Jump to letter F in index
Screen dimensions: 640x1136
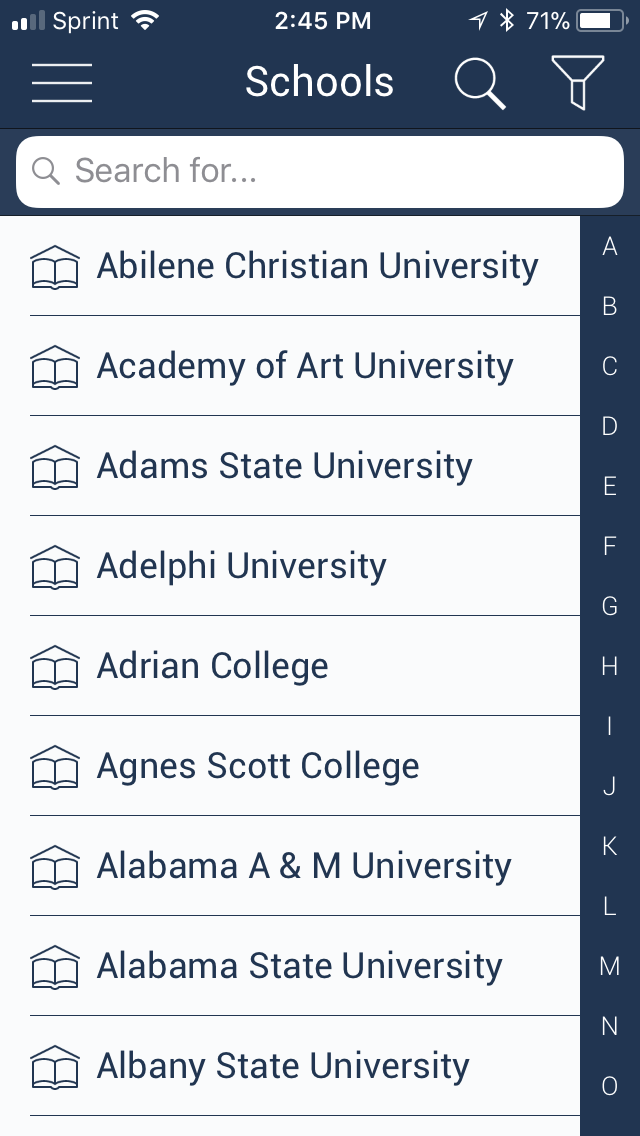[609, 546]
